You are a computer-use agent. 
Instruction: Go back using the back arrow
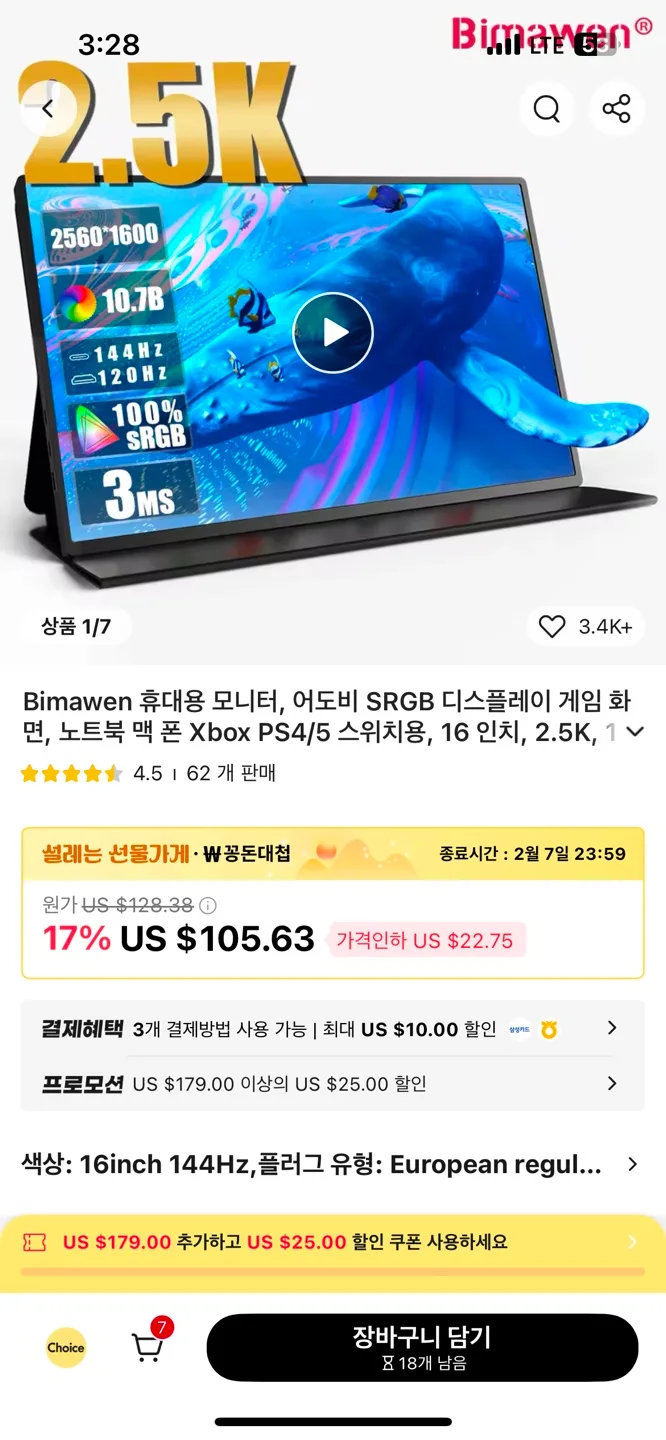pyautogui.click(x=48, y=109)
